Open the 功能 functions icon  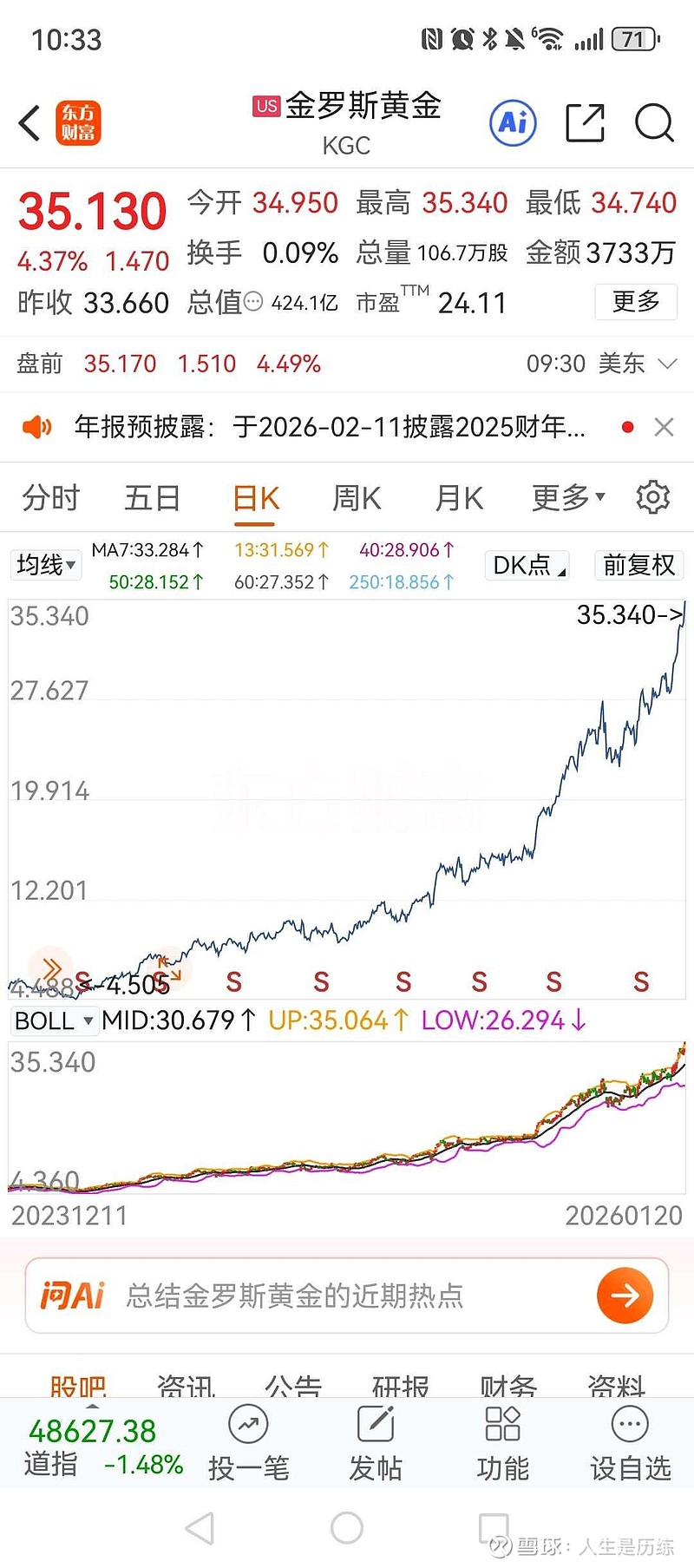click(501, 1440)
